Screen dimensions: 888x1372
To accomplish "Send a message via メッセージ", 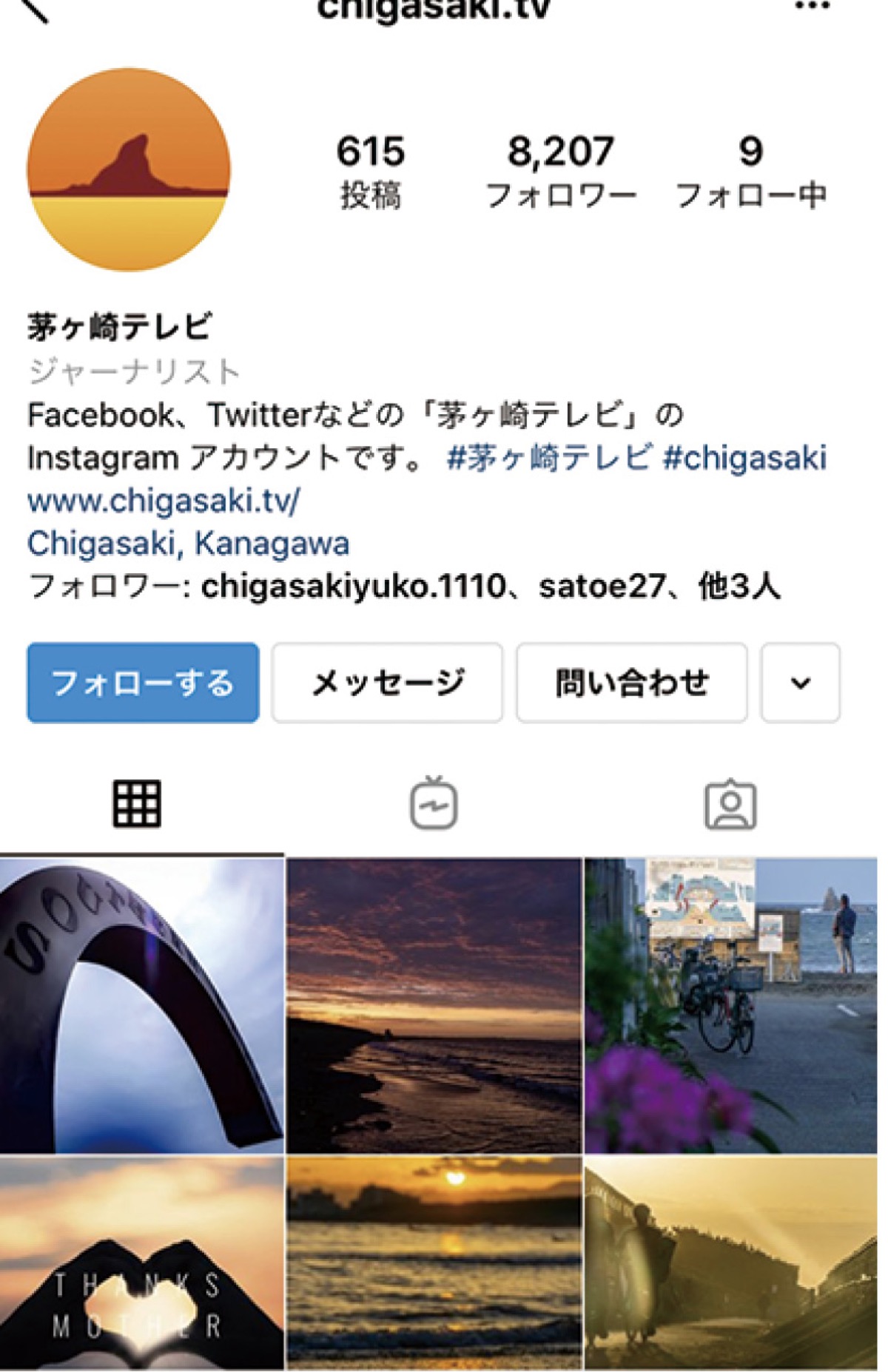I will 387,682.
